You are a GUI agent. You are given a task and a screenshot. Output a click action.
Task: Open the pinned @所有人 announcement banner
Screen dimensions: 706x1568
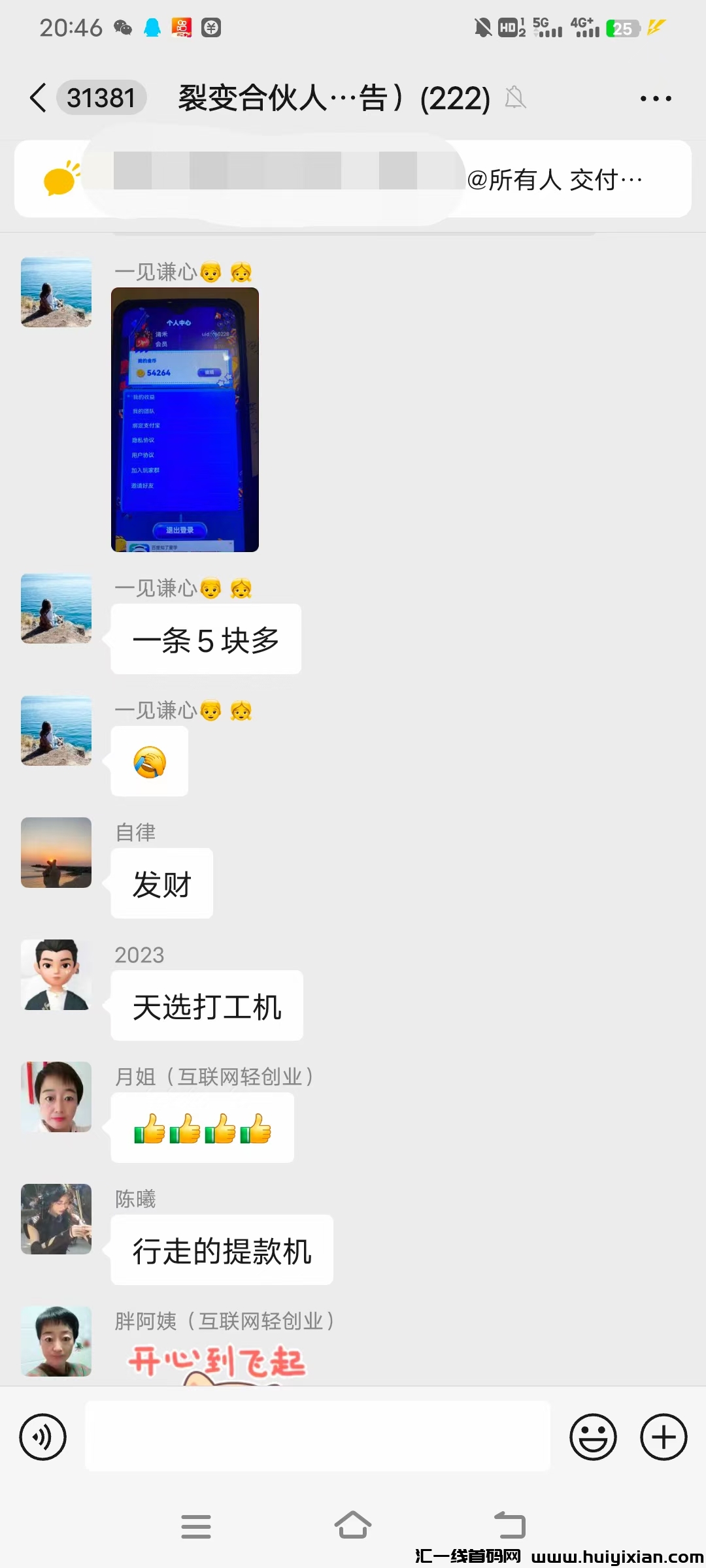pyautogui.click(x=353, y=179)
